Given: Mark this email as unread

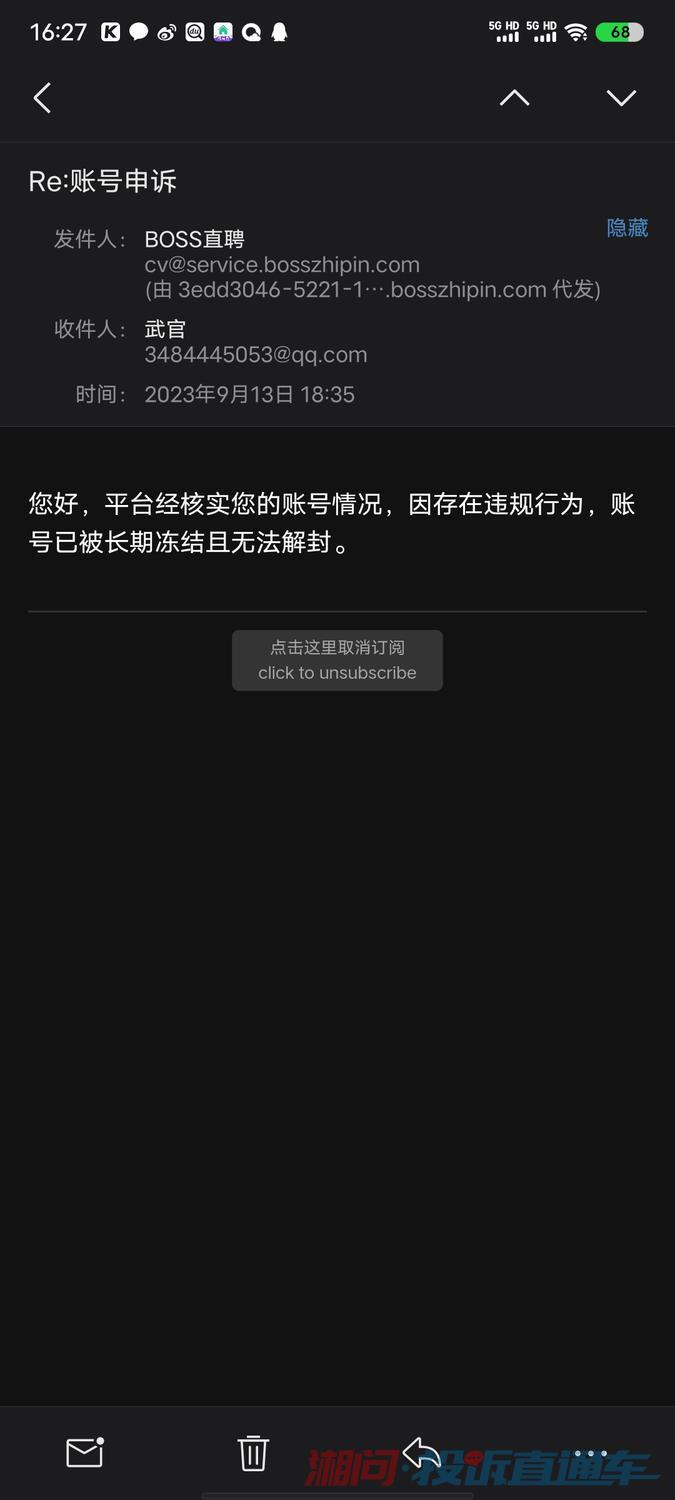Looking at the screenshot, I should 85,1452.
